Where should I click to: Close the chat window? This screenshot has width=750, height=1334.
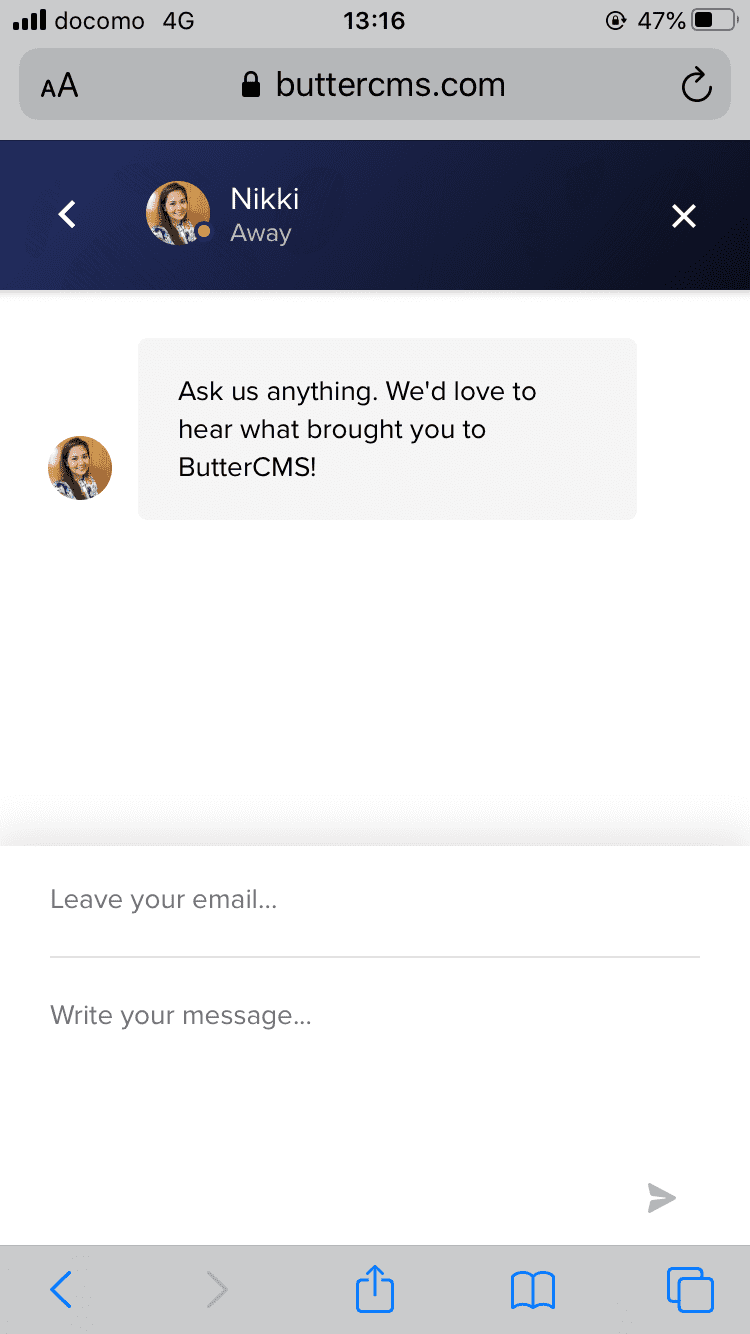coord(684,216)
